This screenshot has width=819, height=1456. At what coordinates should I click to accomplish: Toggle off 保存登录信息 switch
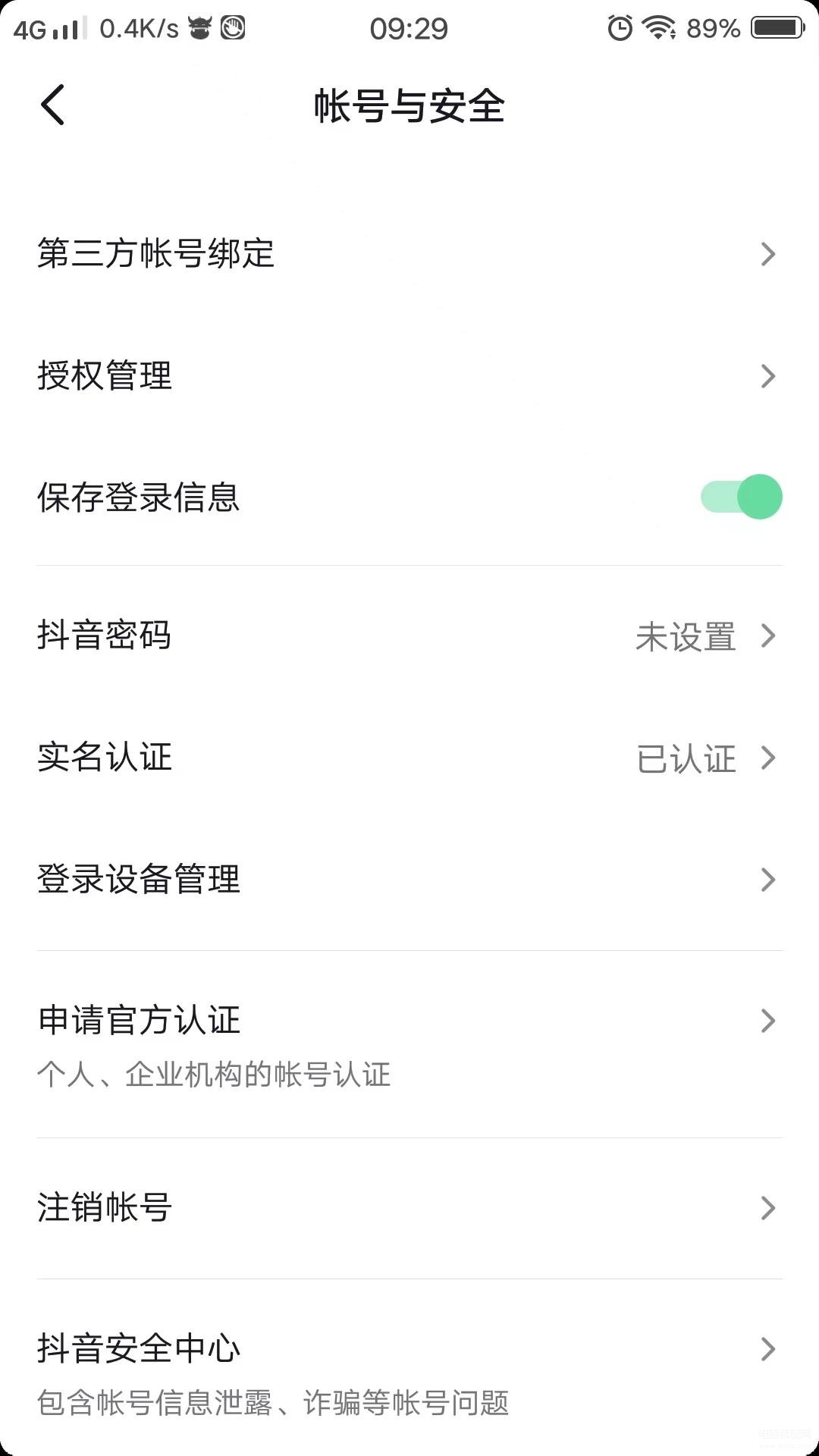(x=741, y=497)
